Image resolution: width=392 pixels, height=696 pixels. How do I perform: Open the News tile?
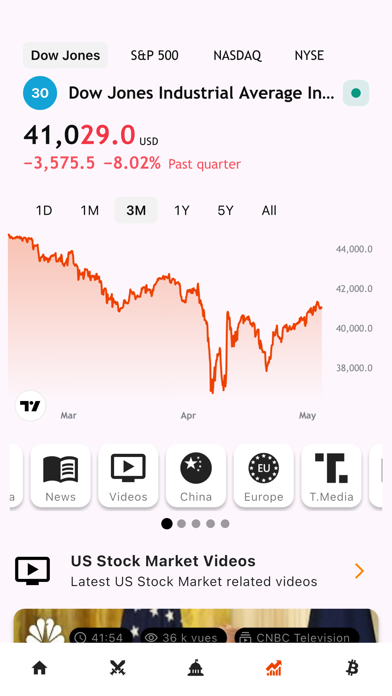60,476
